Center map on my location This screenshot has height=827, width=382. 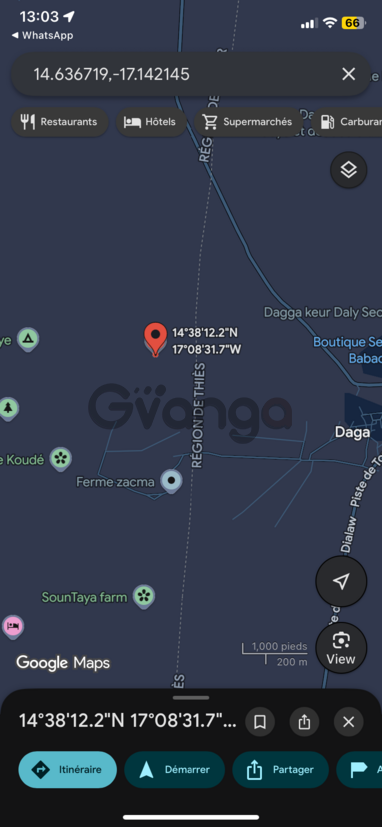click(341, 581)
